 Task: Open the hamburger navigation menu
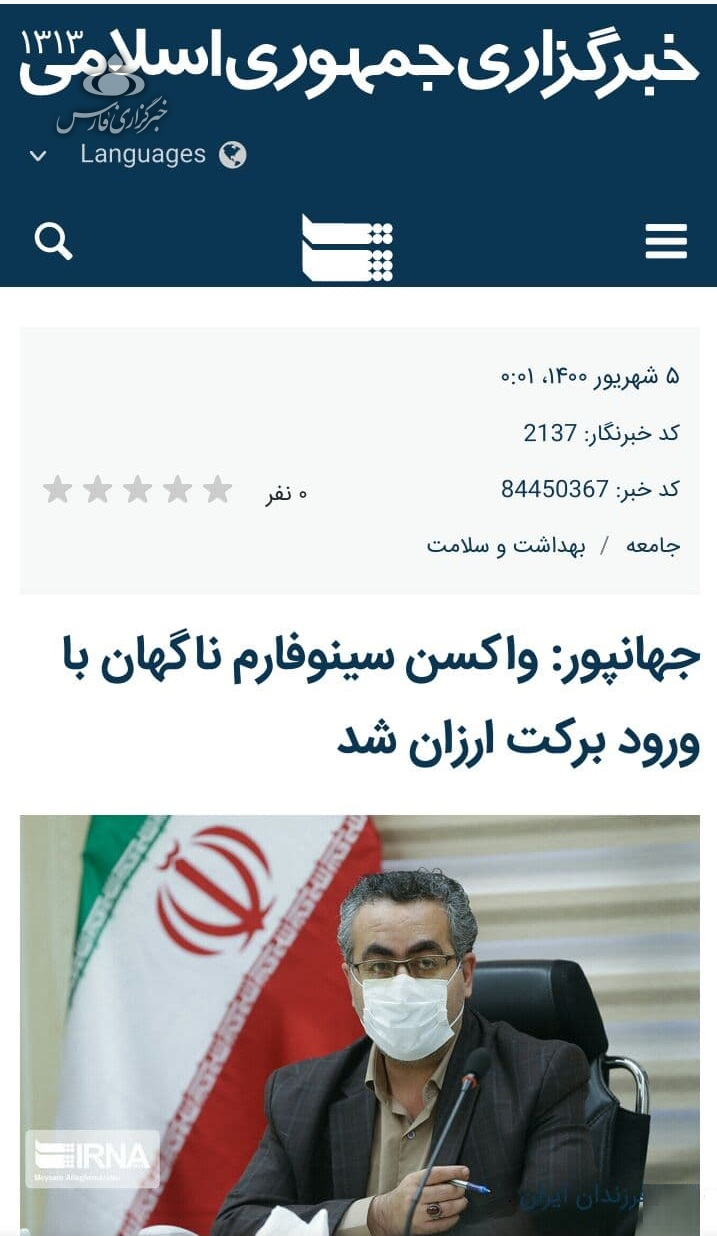[x=665, y=241]
